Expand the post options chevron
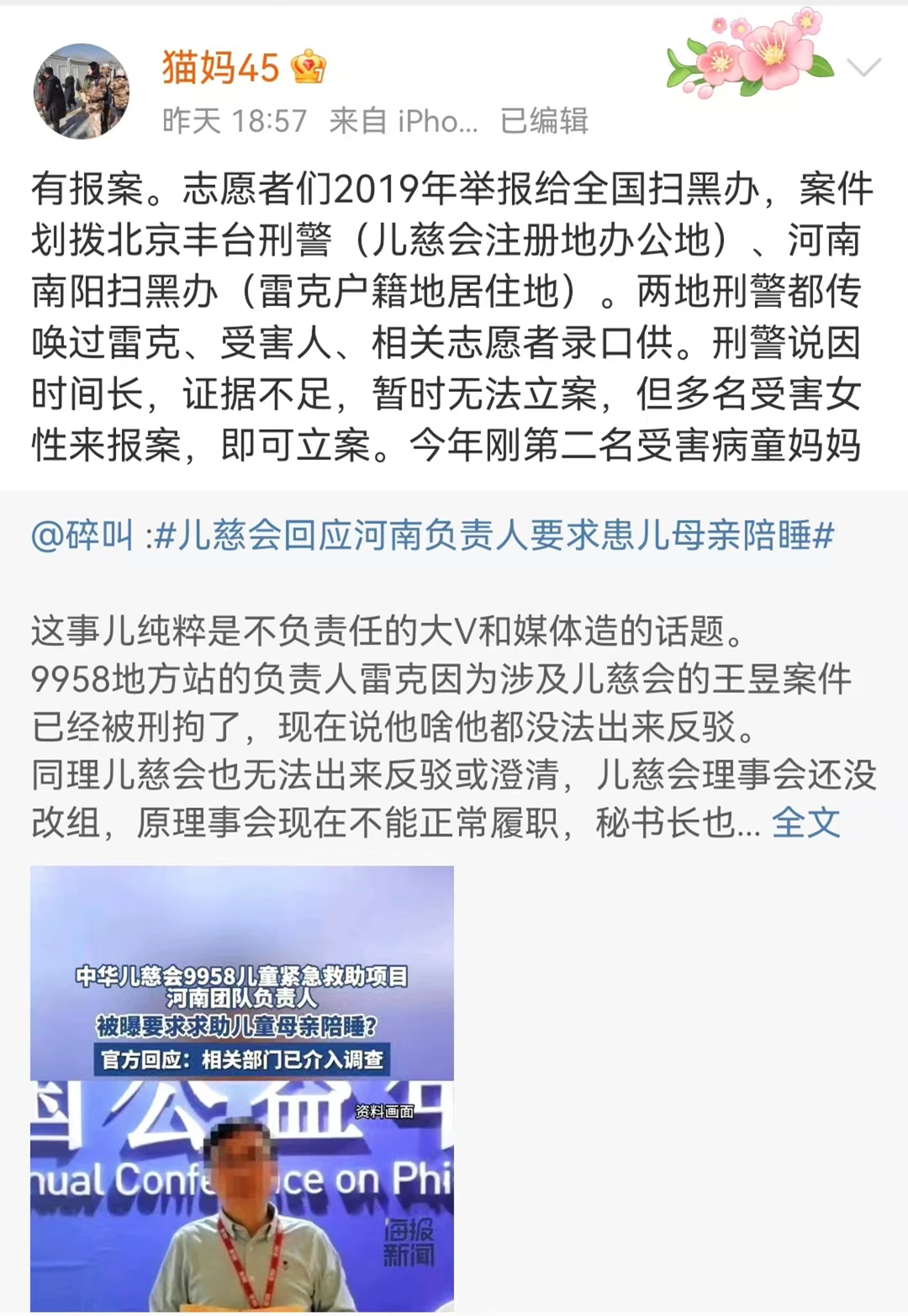This screenshot has width=908, height=1316. (x=863, y=68)
